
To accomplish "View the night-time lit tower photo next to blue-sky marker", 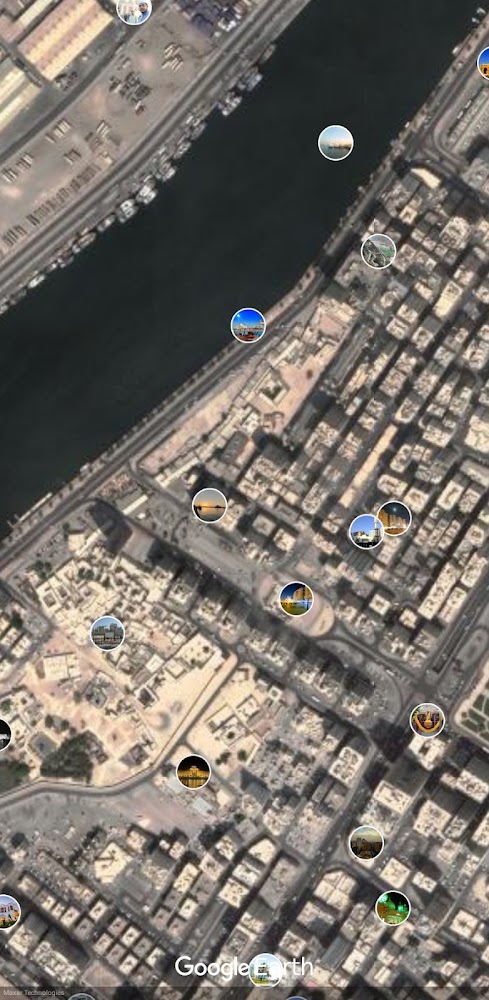I will [395, 518].
